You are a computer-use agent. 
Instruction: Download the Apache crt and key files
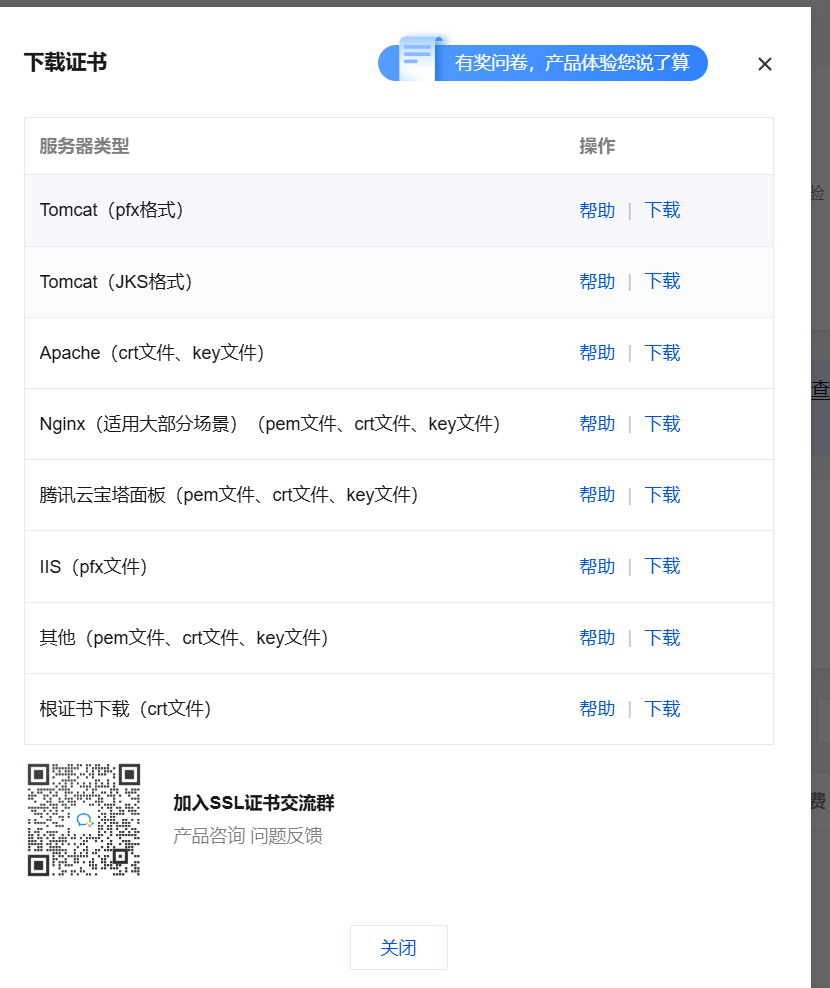662,353
